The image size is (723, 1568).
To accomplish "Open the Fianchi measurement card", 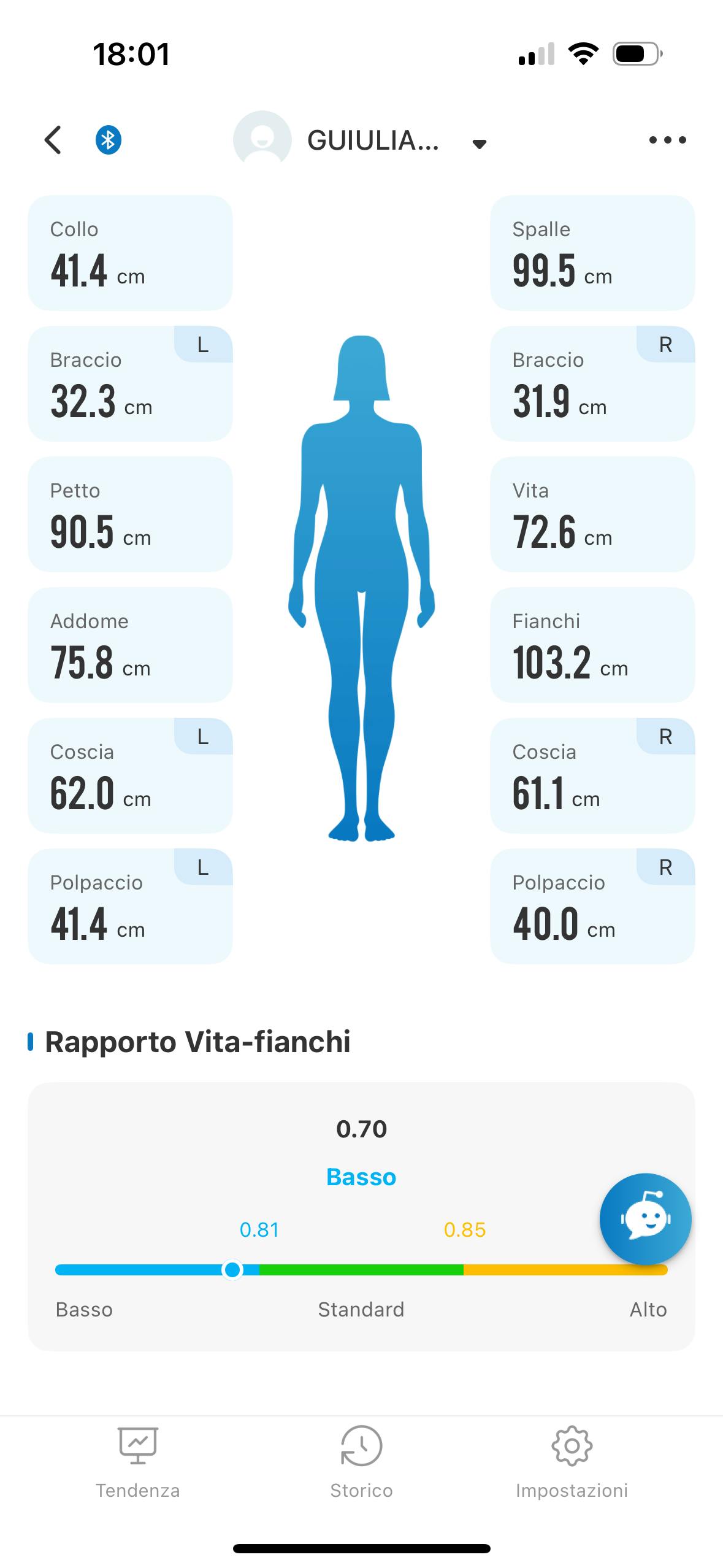I will coord(592,645).
